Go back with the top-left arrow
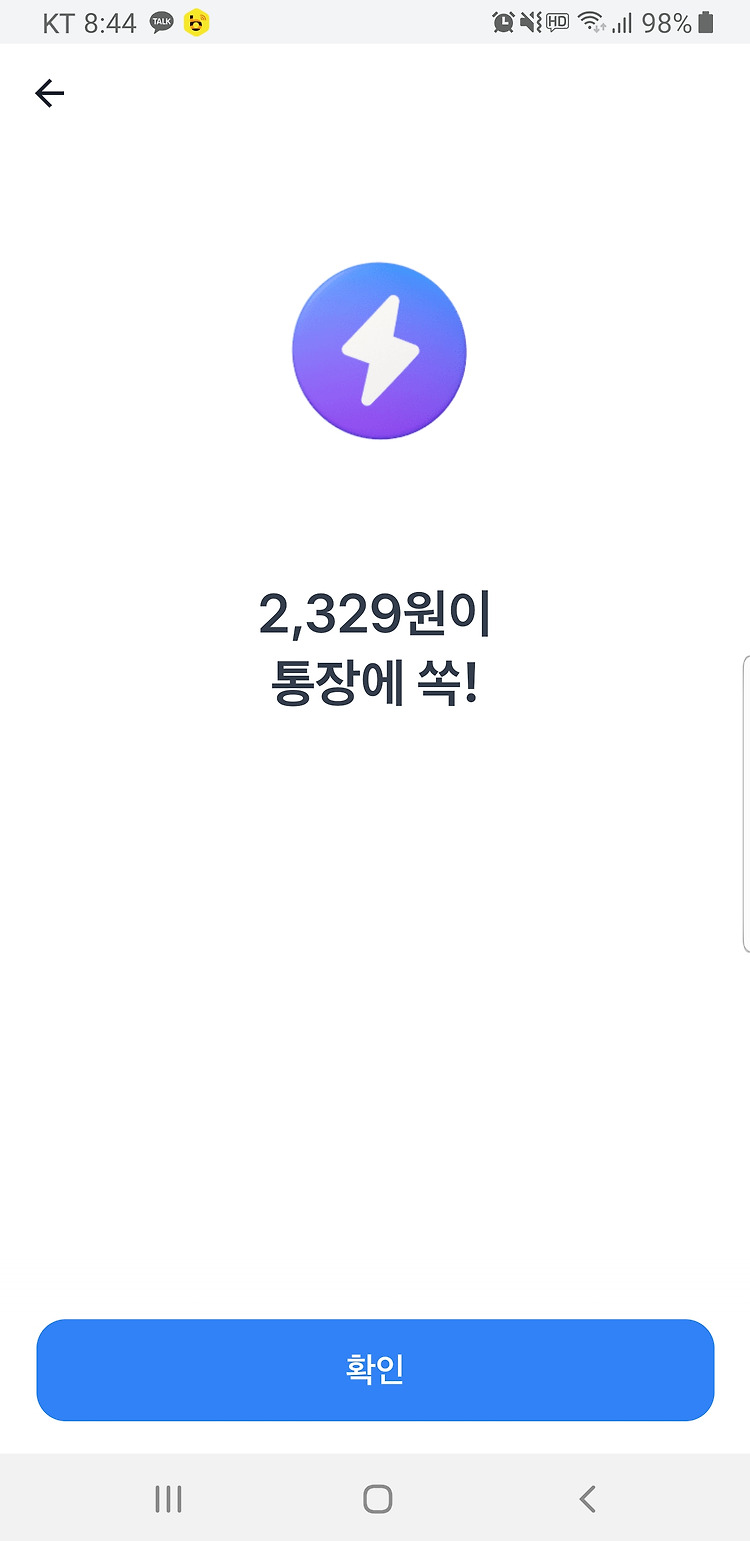This screenshot has height=1541, width=750. (x=49, y=94)
